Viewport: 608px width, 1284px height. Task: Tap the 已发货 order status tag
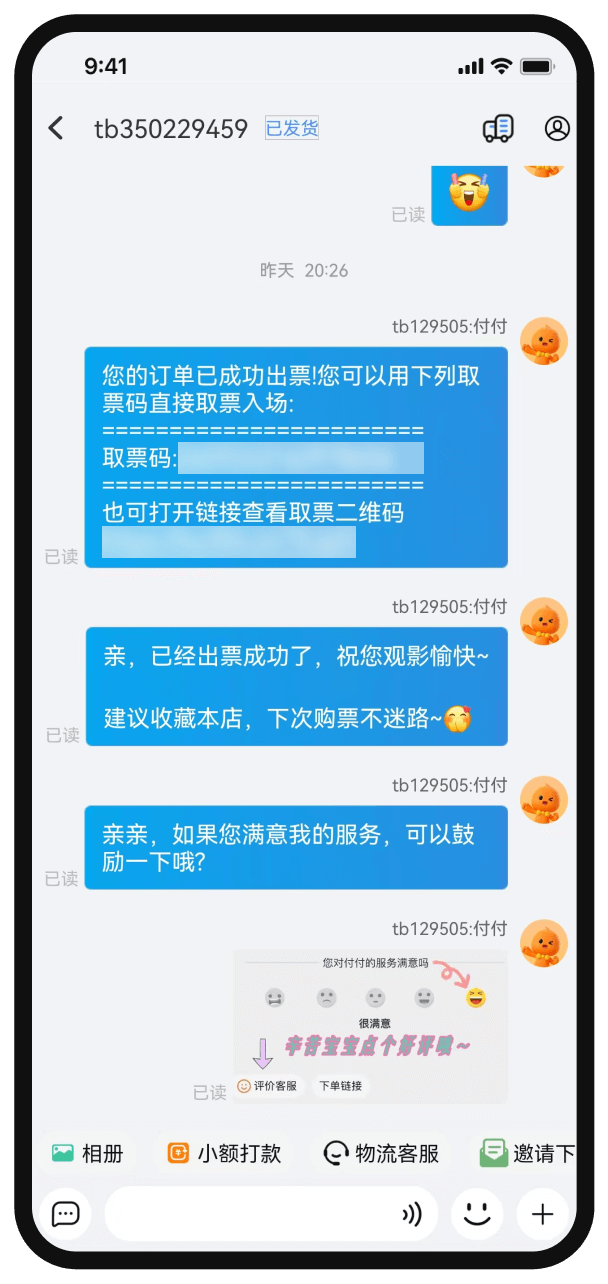coord(292,128)
